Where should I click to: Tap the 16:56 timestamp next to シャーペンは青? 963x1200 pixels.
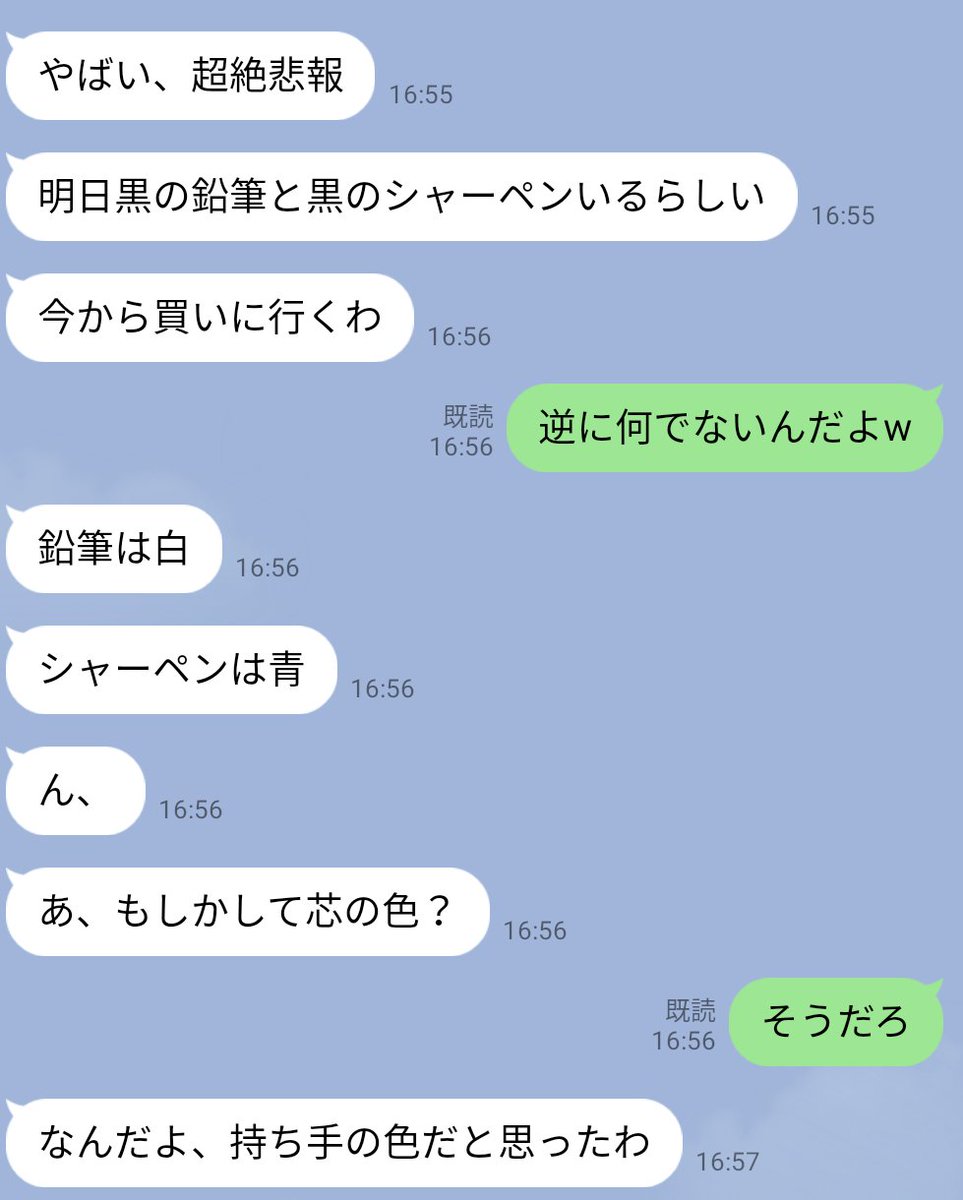[x=383, y=688]
